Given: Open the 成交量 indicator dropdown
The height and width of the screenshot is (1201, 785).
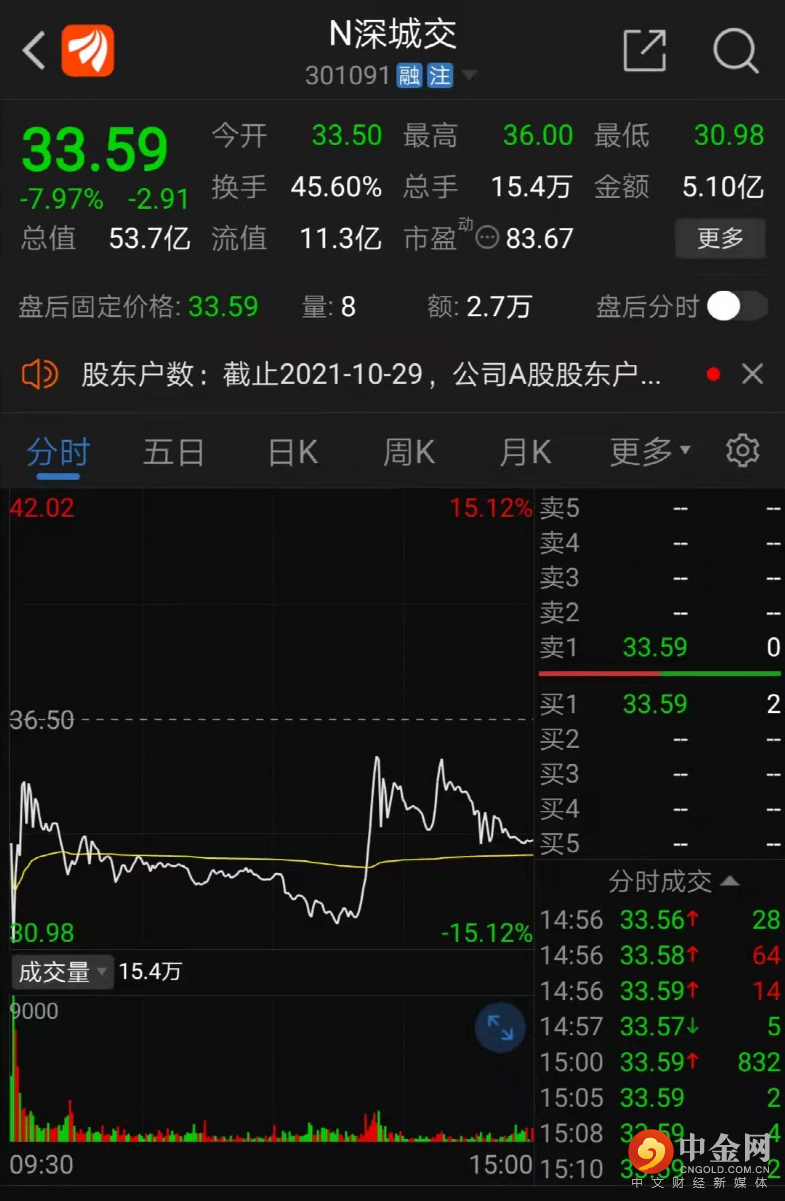Looking at the screenshot, I should [62, 972].
